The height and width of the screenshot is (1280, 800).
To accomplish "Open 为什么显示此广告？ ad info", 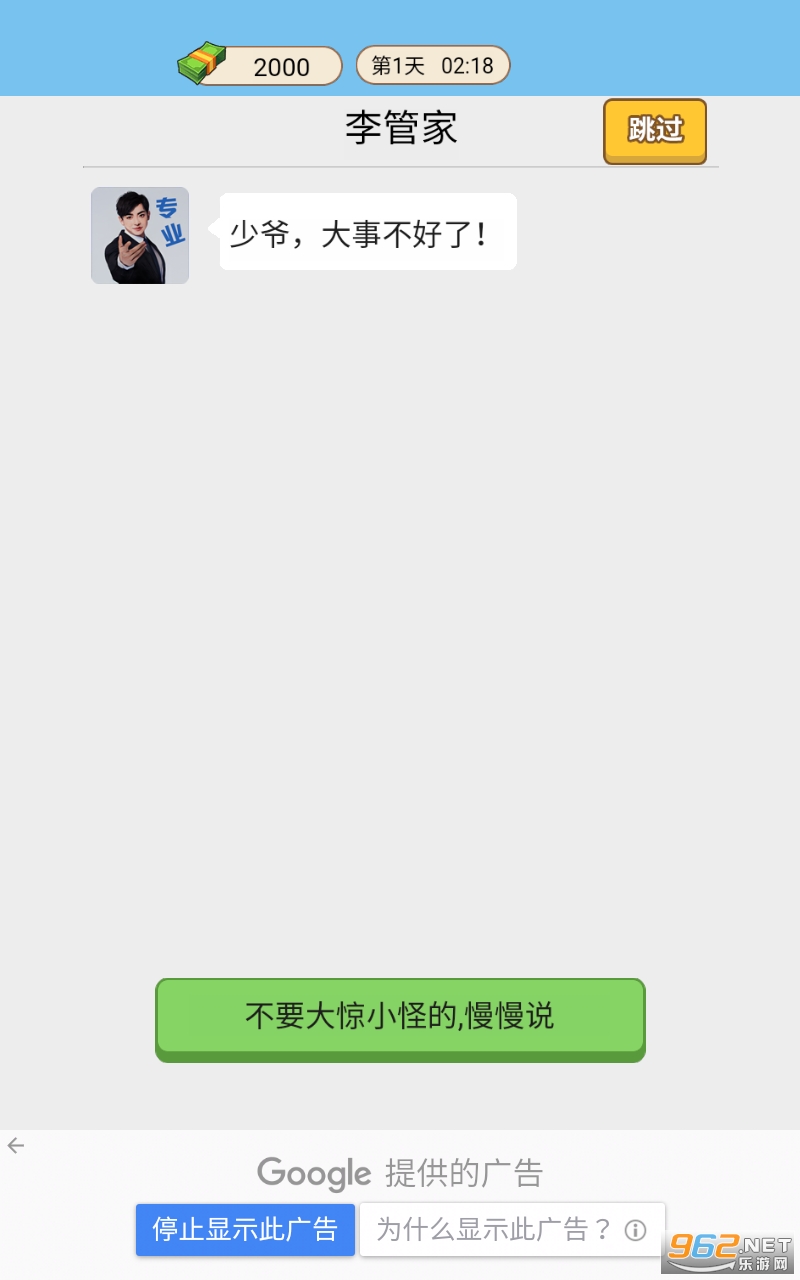I will (x=511, y=1229).
